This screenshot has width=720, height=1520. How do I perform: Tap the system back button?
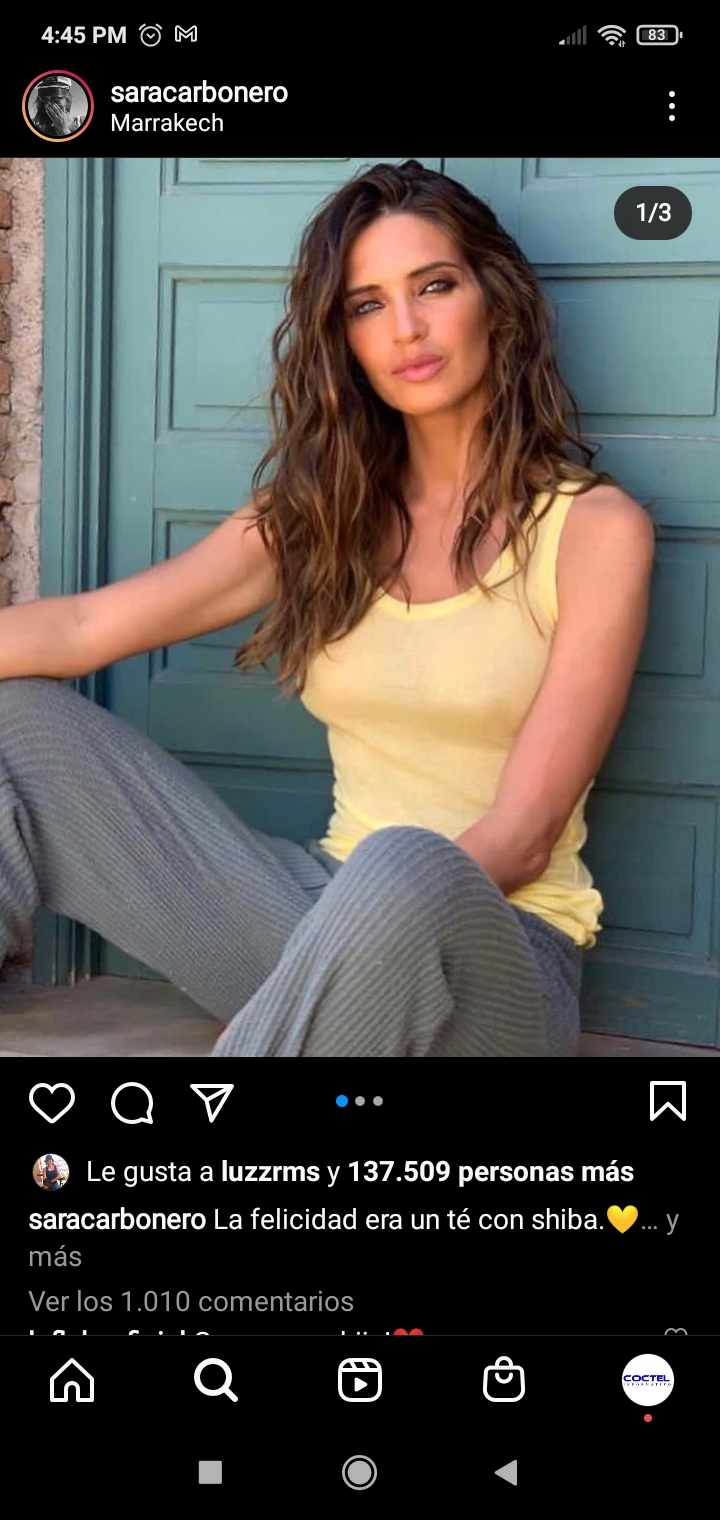click(507, 1472)
